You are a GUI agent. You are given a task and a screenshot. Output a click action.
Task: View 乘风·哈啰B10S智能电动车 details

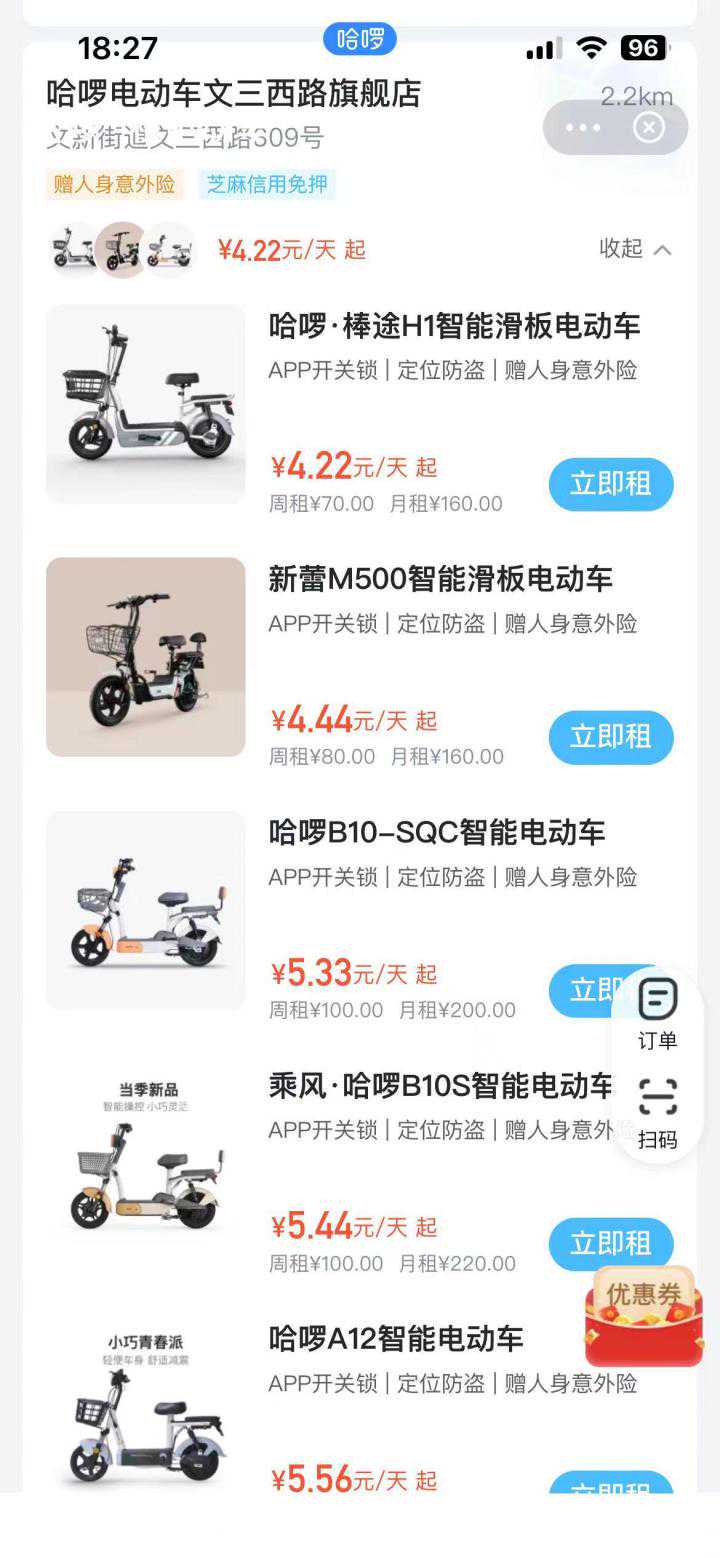pyautogui.click(x=440, y=1085)
